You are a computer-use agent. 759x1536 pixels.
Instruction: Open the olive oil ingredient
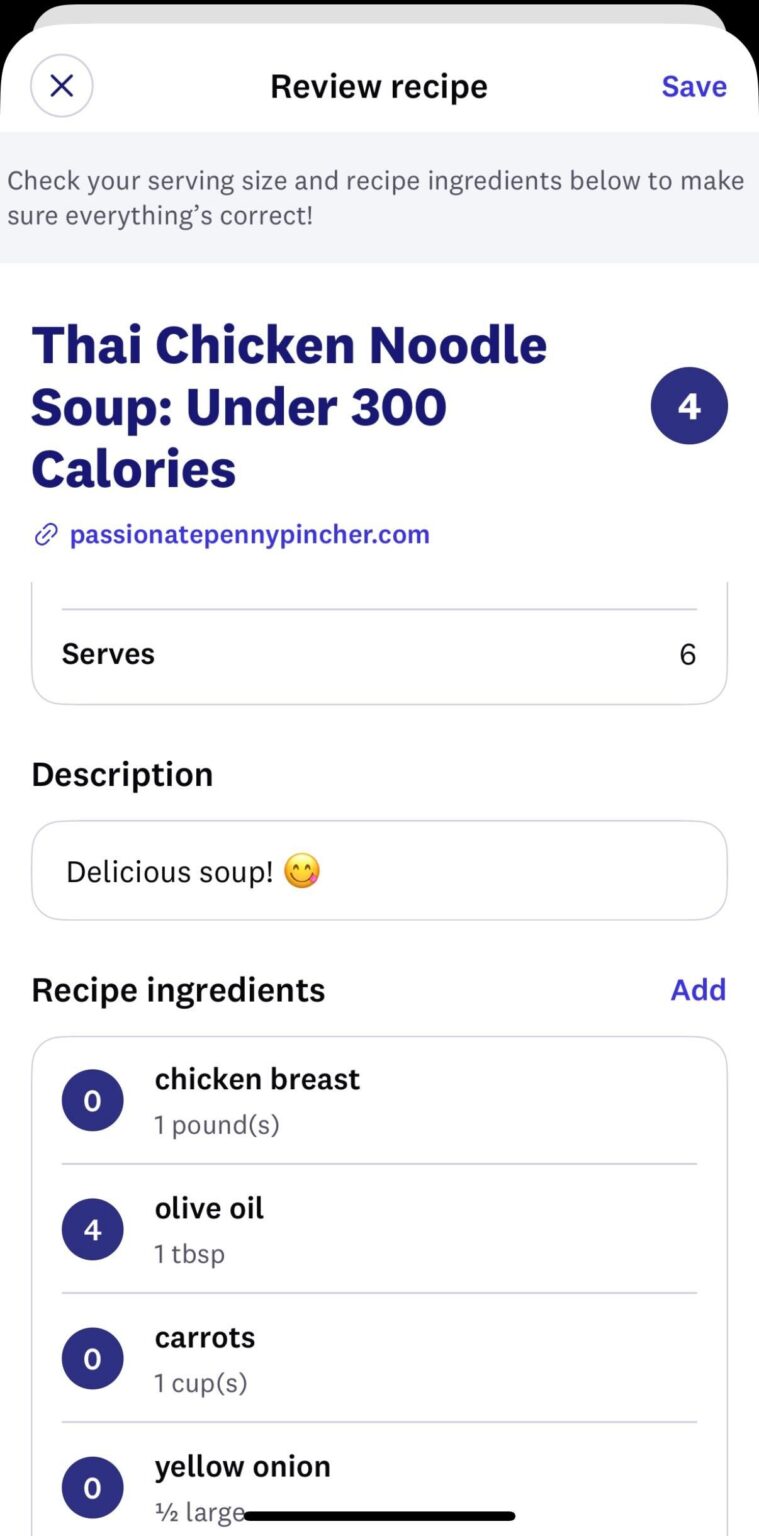click(x=379, y=1229)
